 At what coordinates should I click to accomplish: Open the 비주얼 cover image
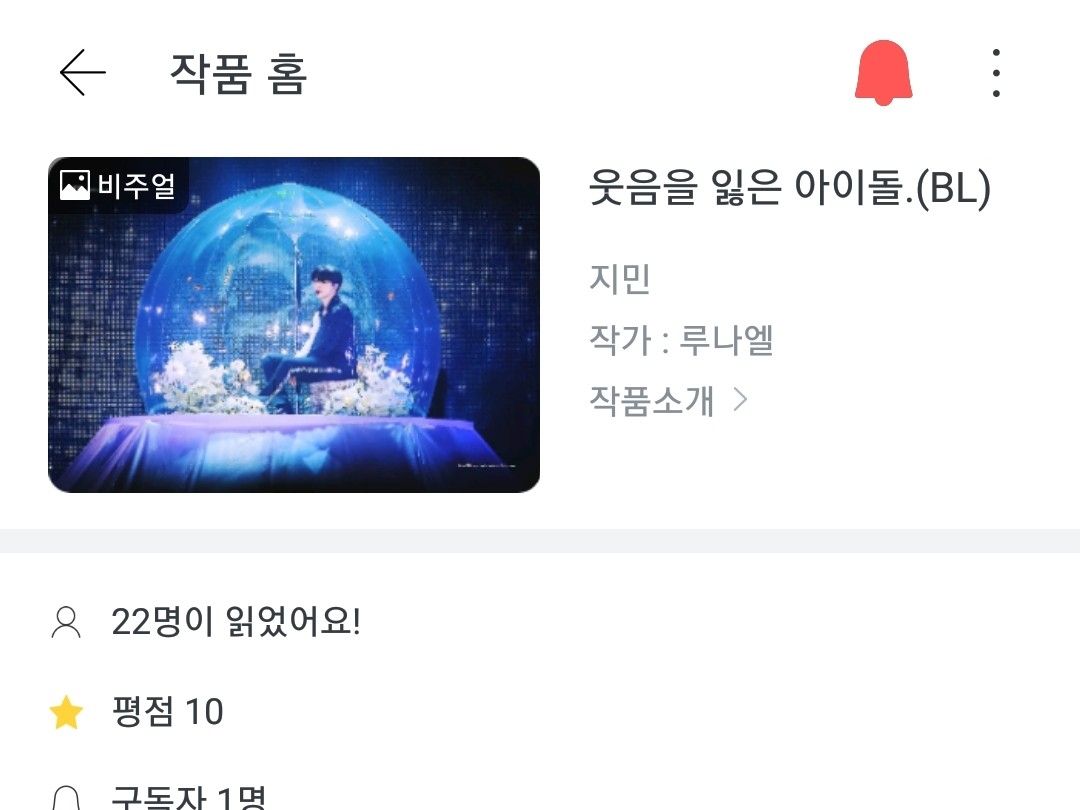click(294, 324)
